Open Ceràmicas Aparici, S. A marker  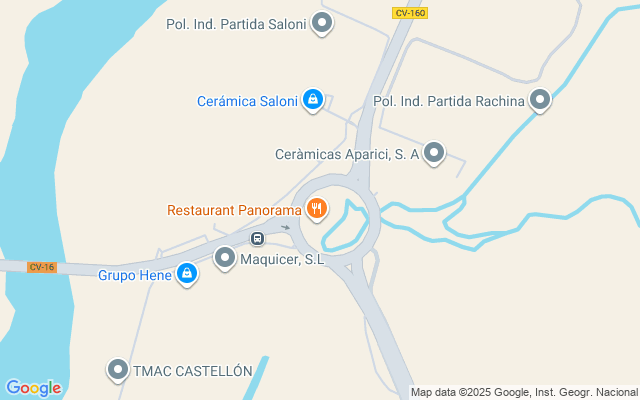click(433, 153)
